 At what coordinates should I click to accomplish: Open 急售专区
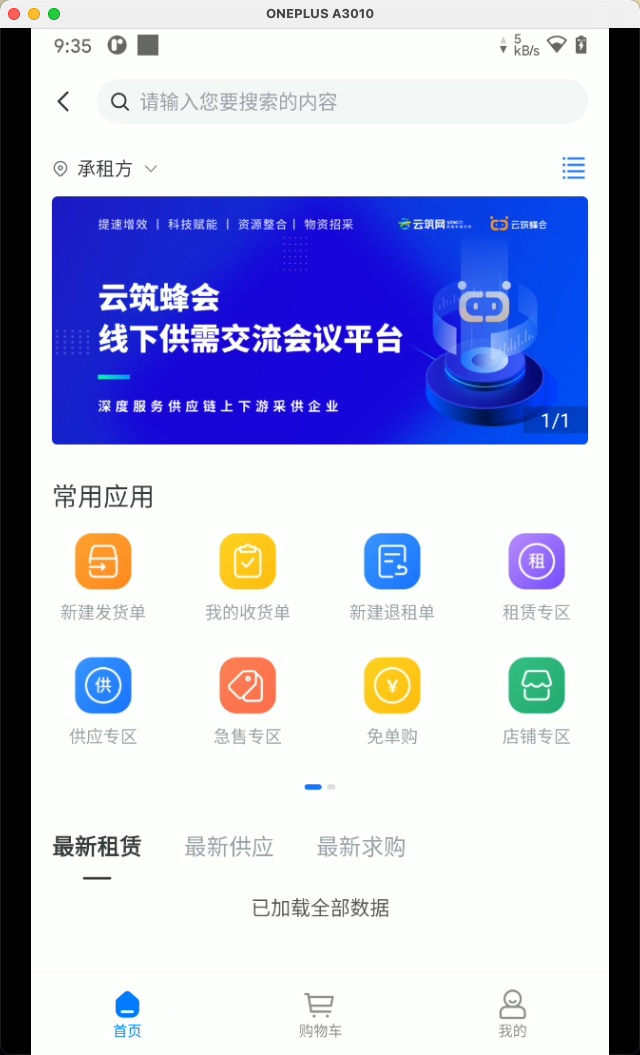click(248, 701)
